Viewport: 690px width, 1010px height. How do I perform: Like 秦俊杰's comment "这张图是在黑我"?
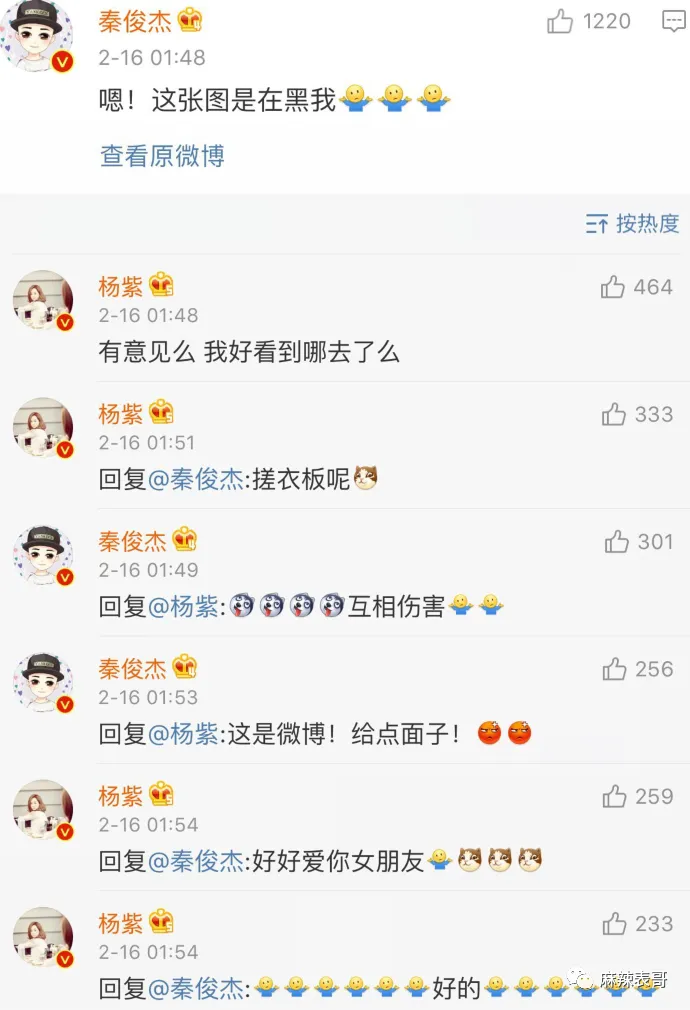(561, 21)
